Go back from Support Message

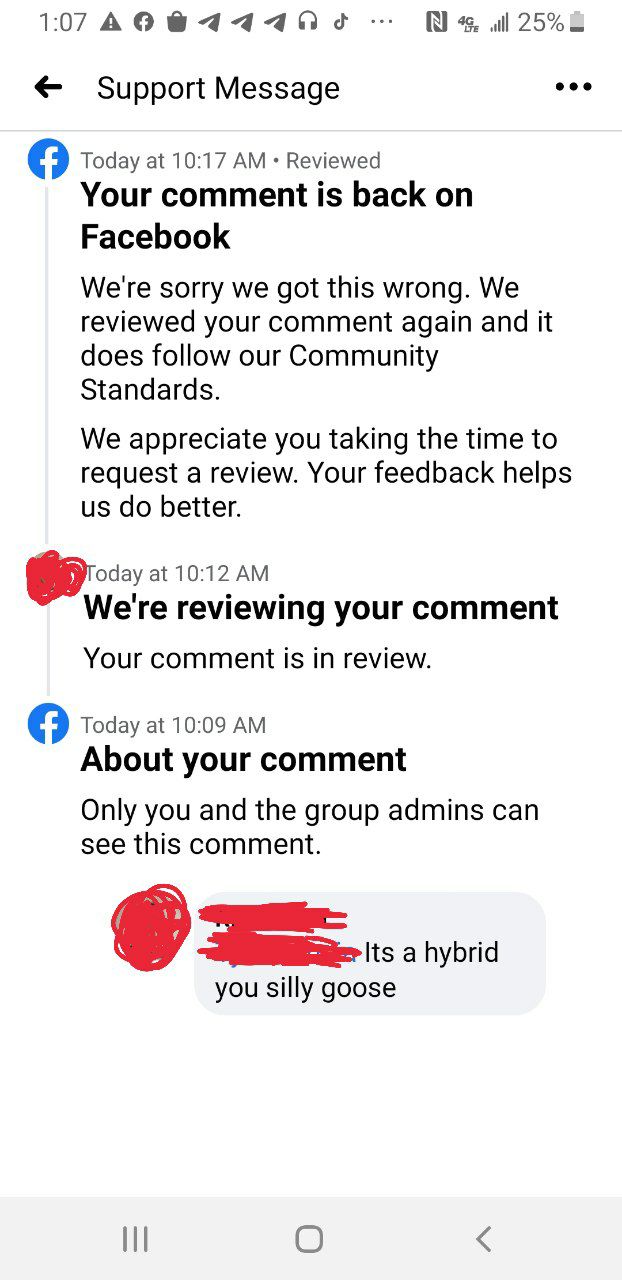[48, 88]
